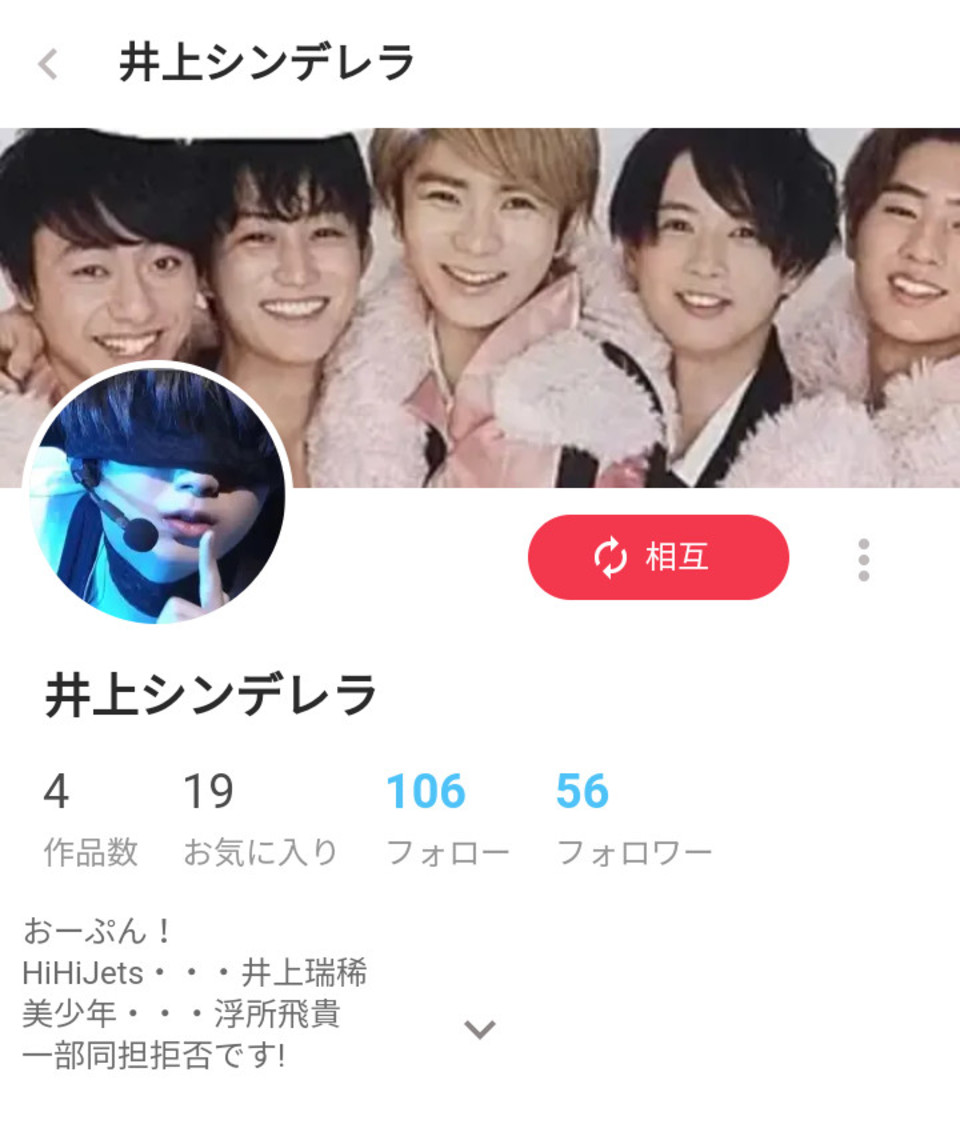Open the three-dot overflow menu
This screenshot has width=960, height=1128.
863,560
